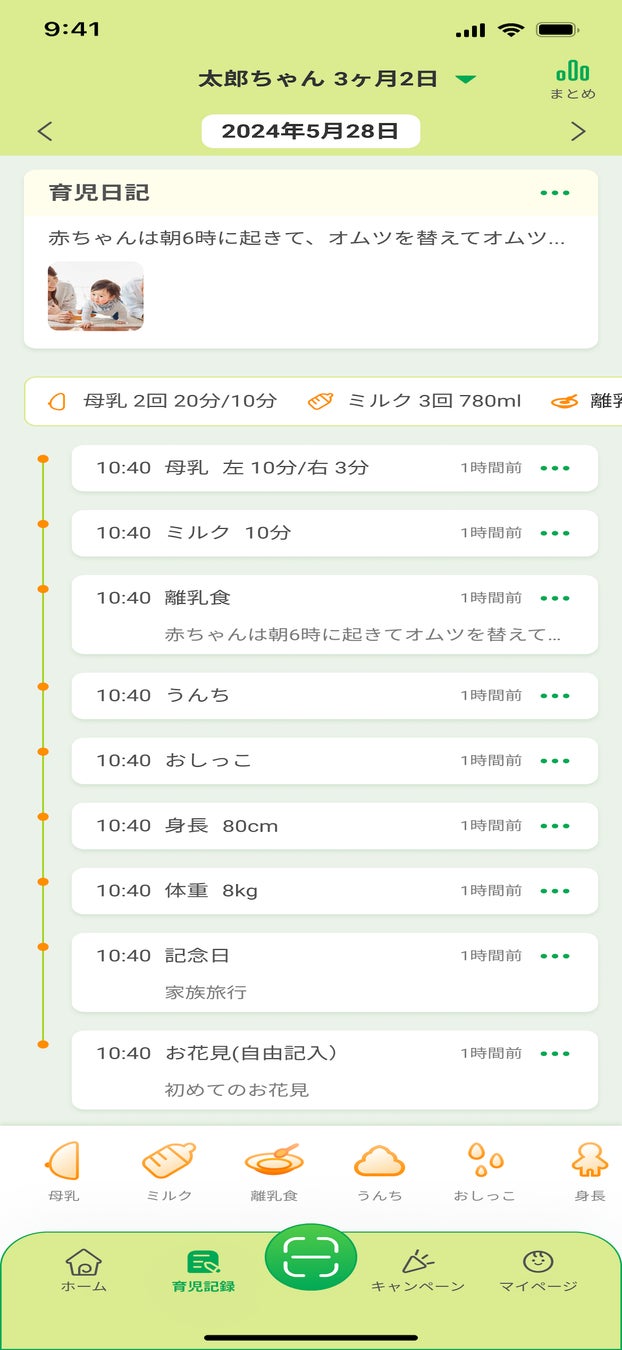The image size is (622, 1350).
Task: Open options for the うんち entry
Action: [x=555, y=696]
